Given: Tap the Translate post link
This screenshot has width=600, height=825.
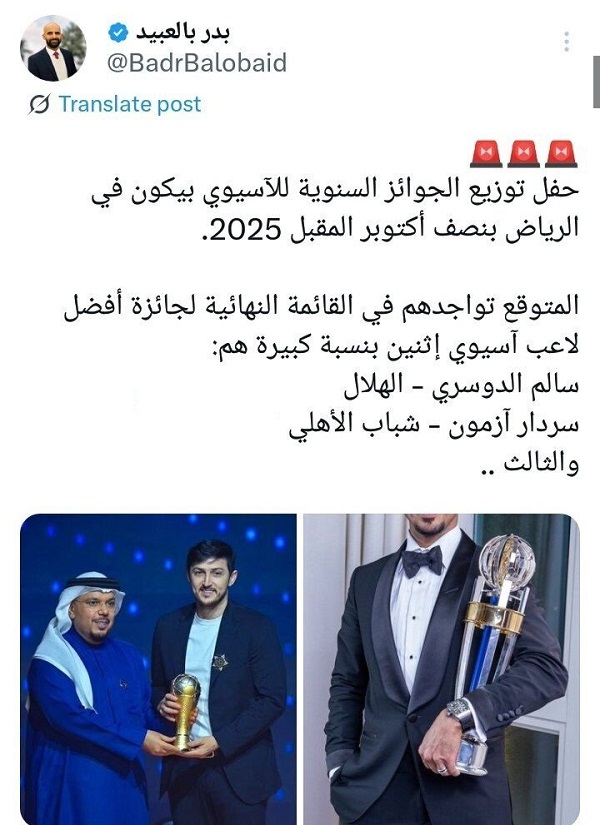Looking at the screenshot, I should click(x=129, y=104).
